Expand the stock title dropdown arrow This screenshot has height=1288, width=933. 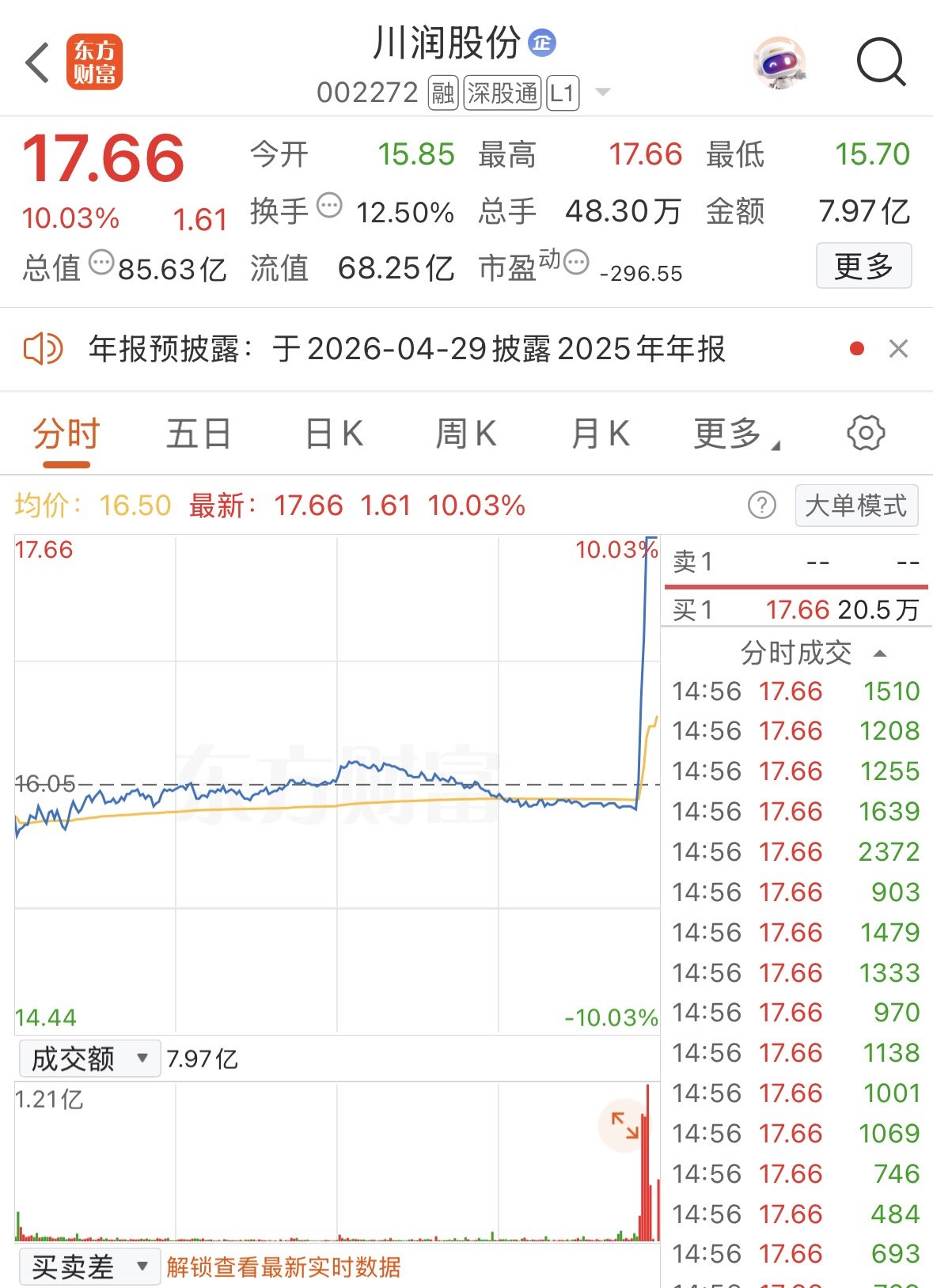pyautogui.click(x=603, y=93)
